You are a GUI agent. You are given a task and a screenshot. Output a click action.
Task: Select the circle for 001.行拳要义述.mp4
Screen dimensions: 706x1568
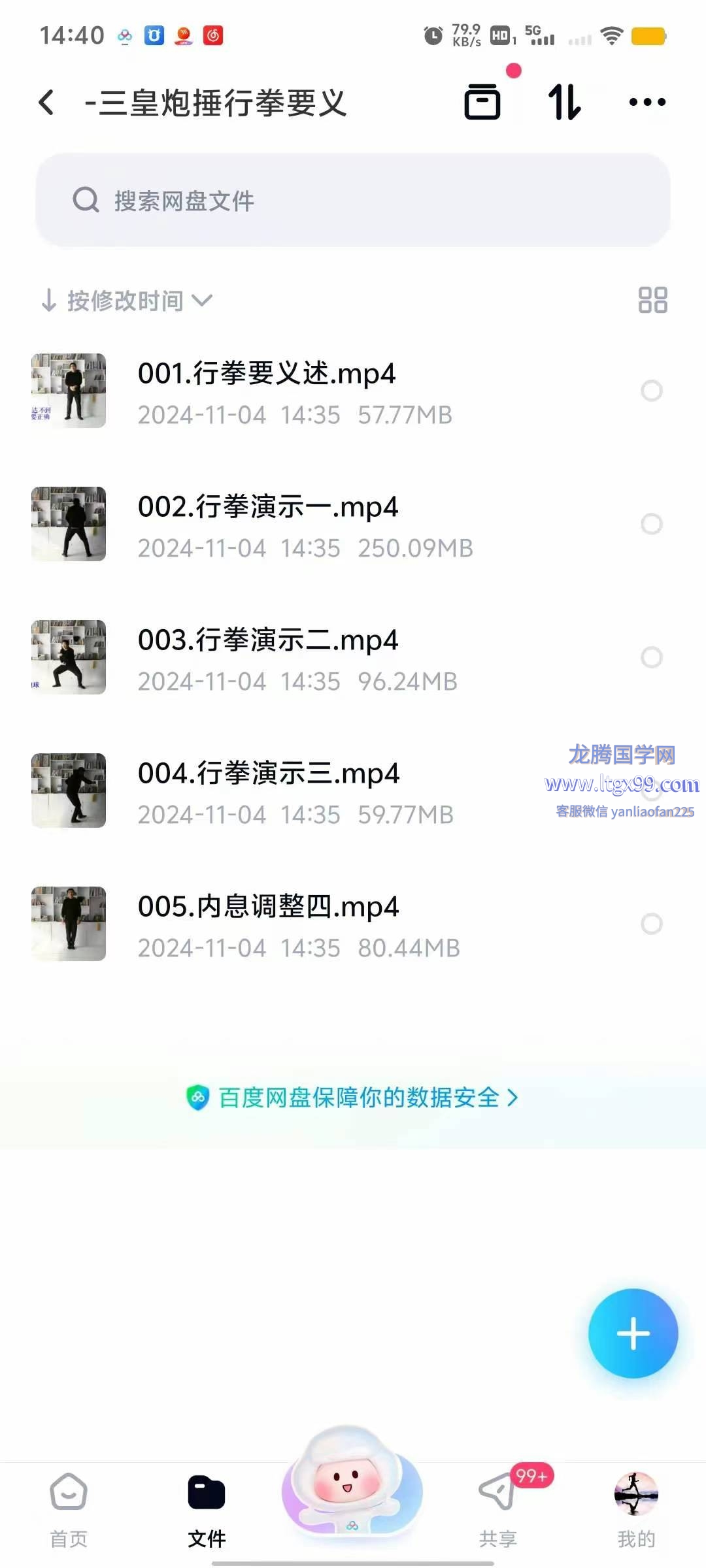(x=651, y=391)
